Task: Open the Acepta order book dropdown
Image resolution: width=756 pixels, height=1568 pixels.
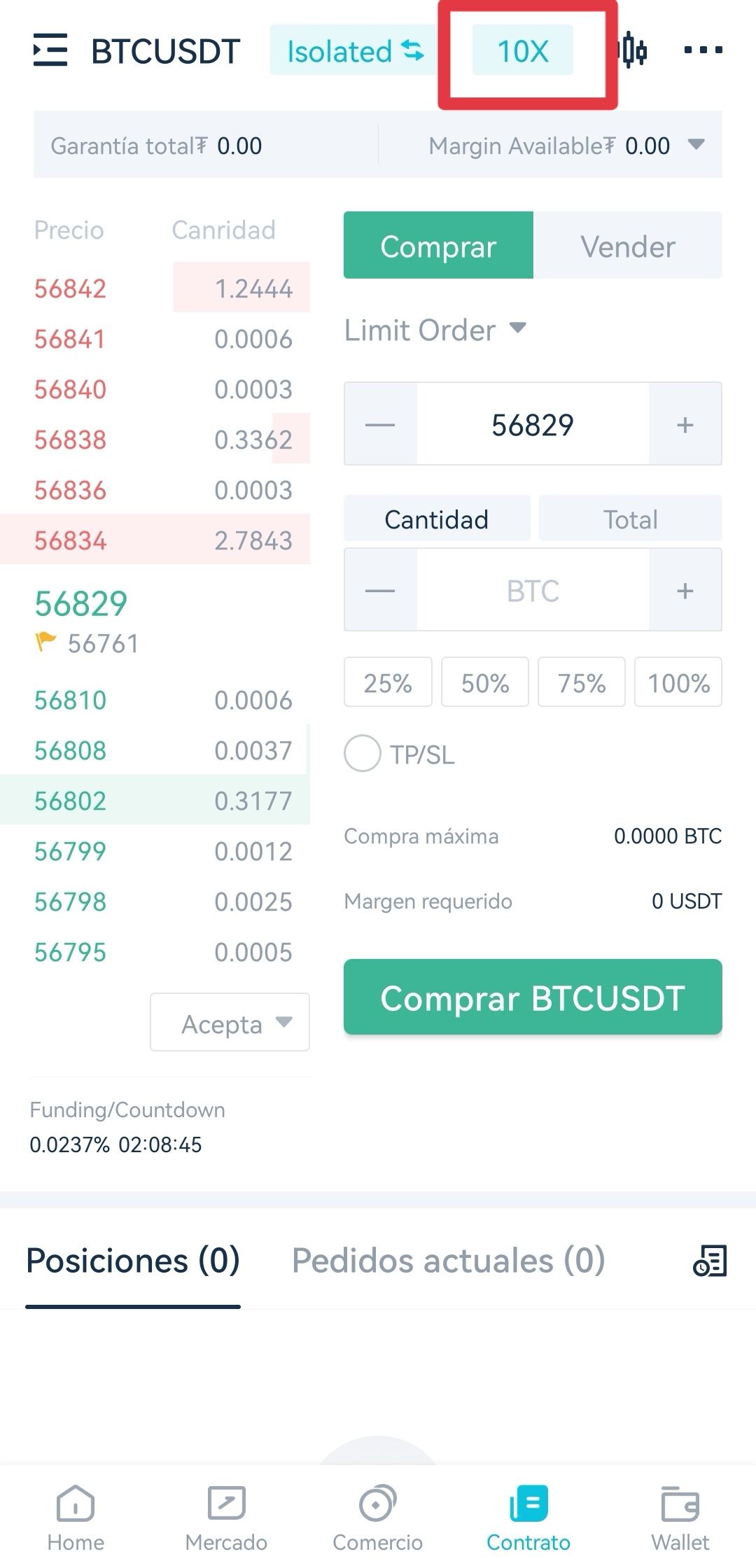Action: [230, 1023]
